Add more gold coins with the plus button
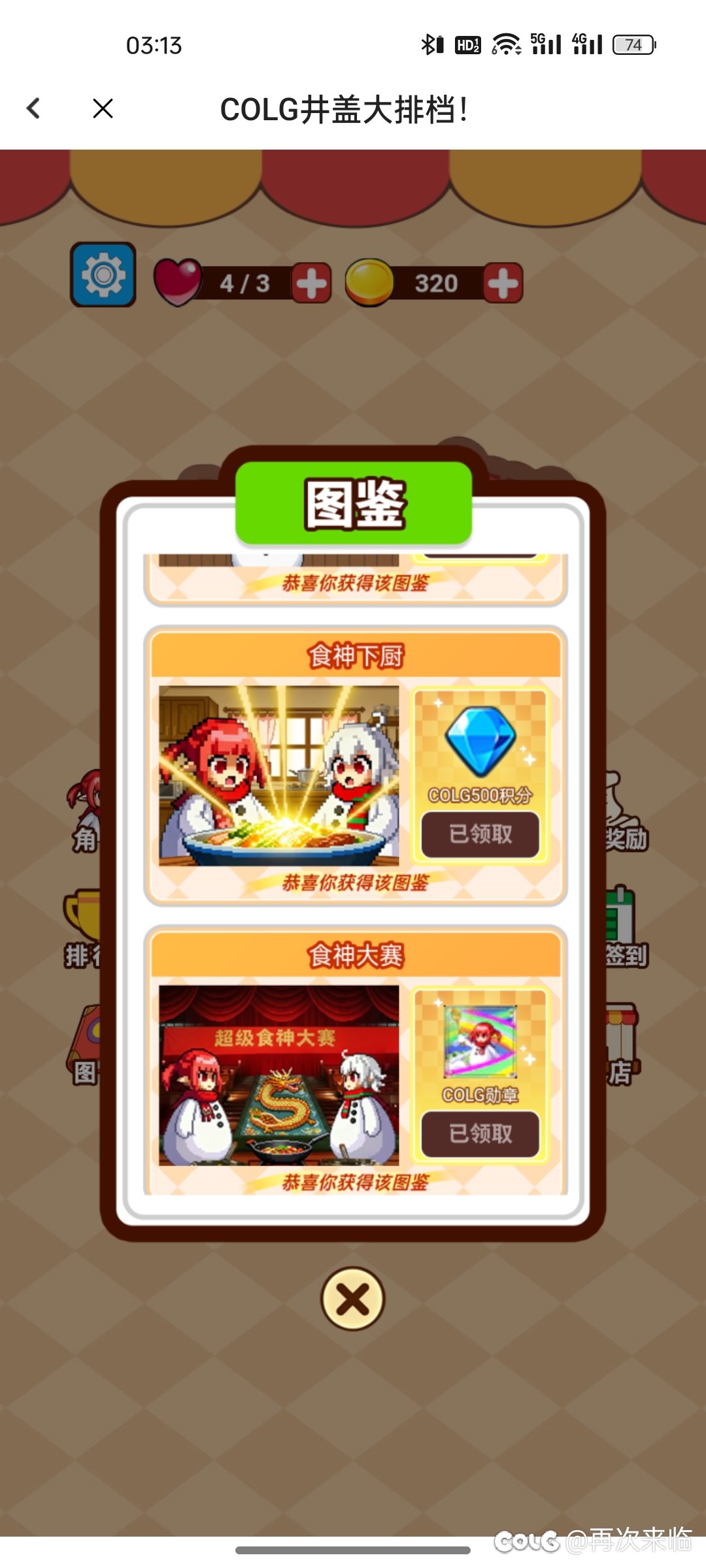 [x=503, y=284]
